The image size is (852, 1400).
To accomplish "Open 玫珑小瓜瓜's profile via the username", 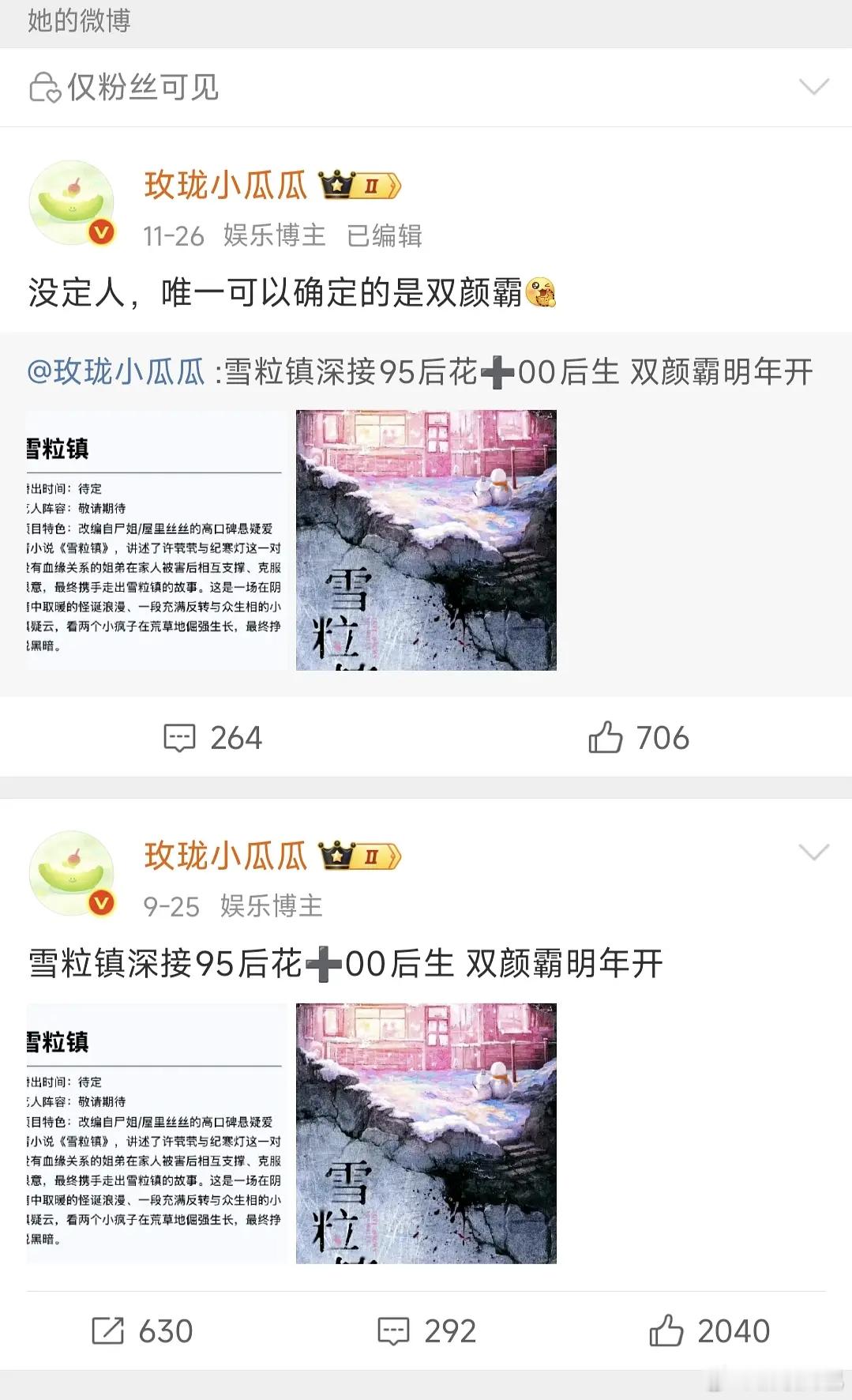I will [x=225, y=185].
